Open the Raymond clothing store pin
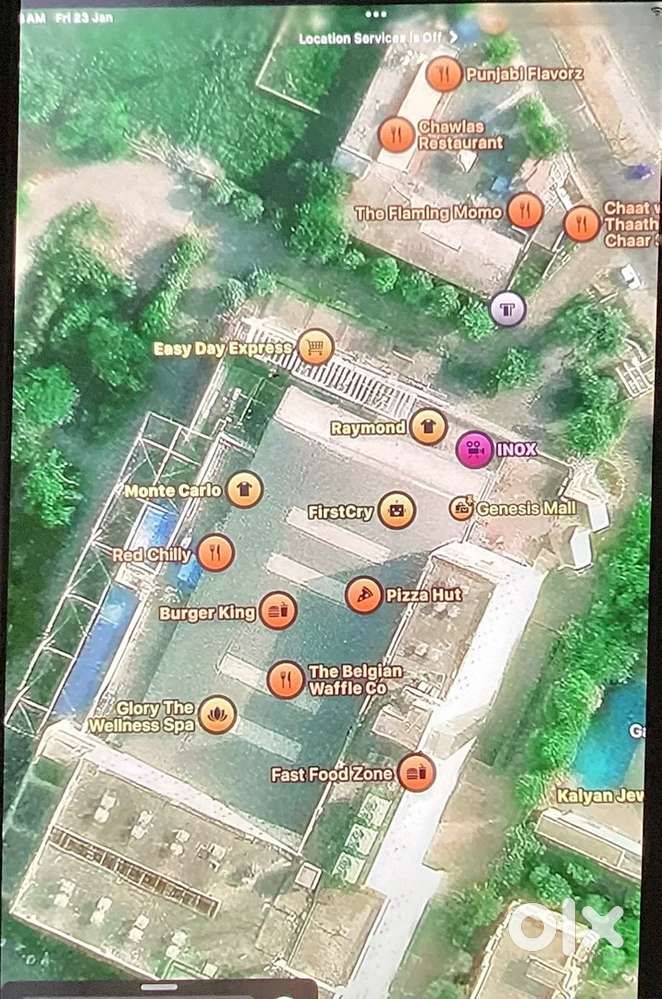This screenshot has height=999, width=662. tap(428, 427)
